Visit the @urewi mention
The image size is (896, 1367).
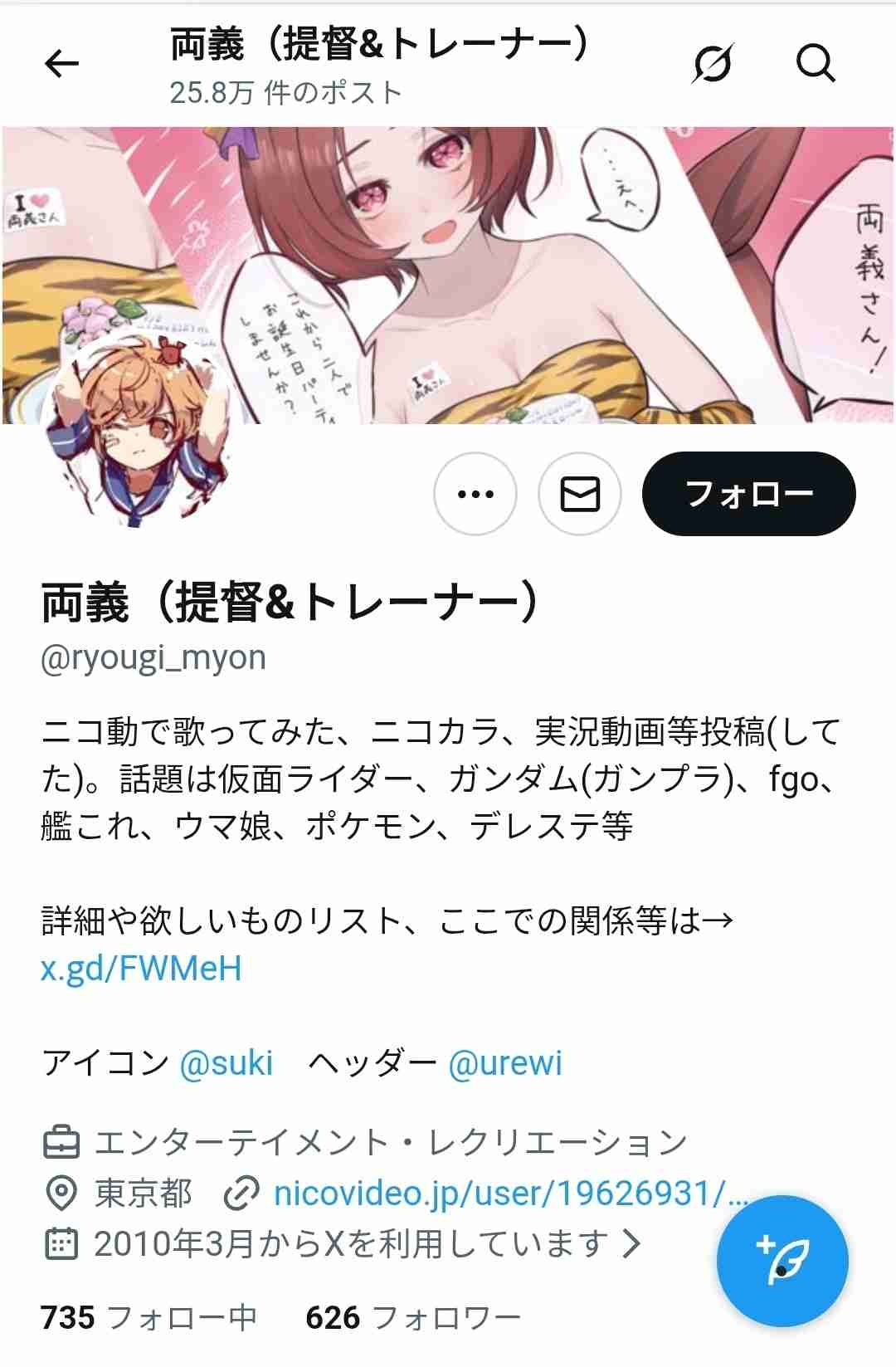pos(505,1062)
